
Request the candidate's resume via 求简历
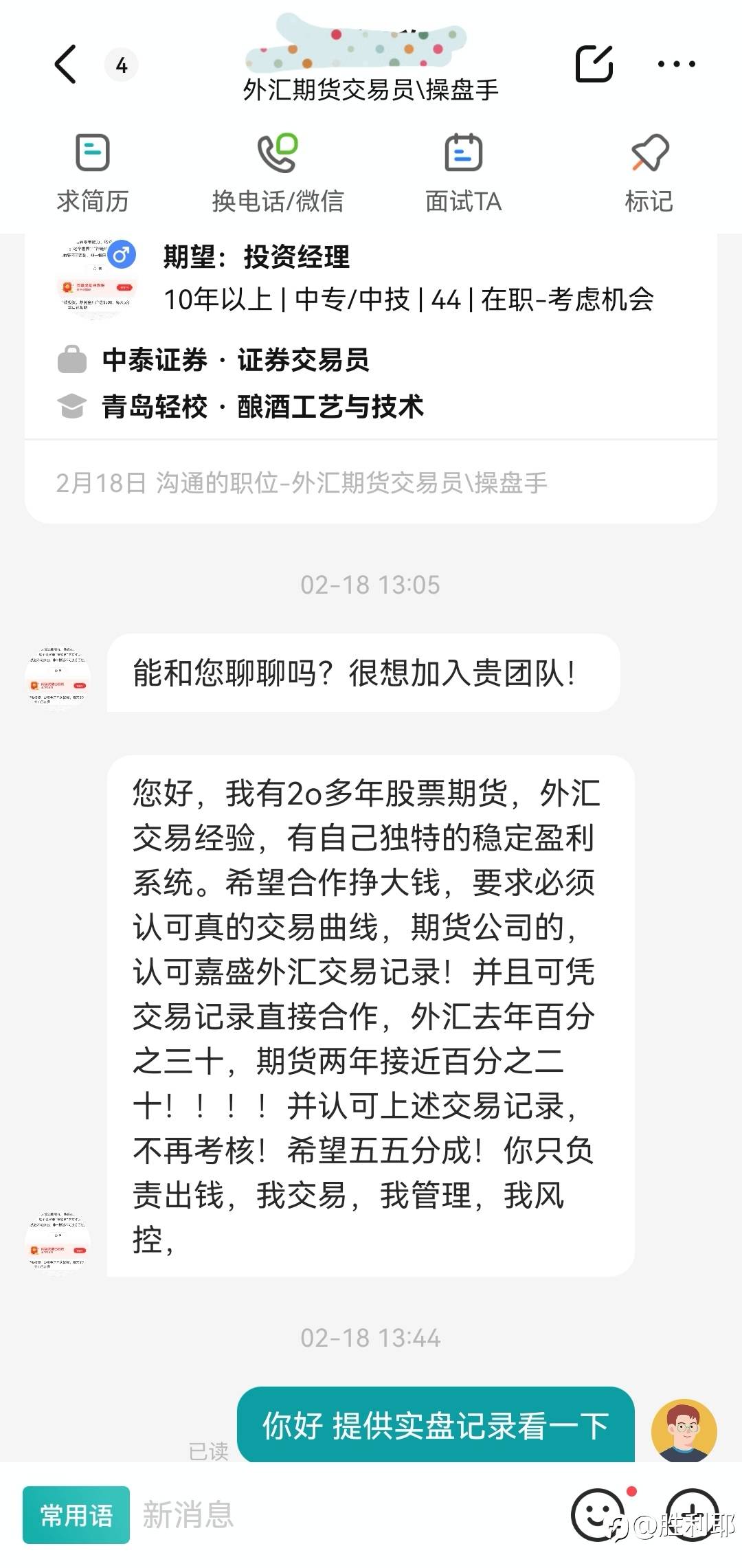(92, 172)
